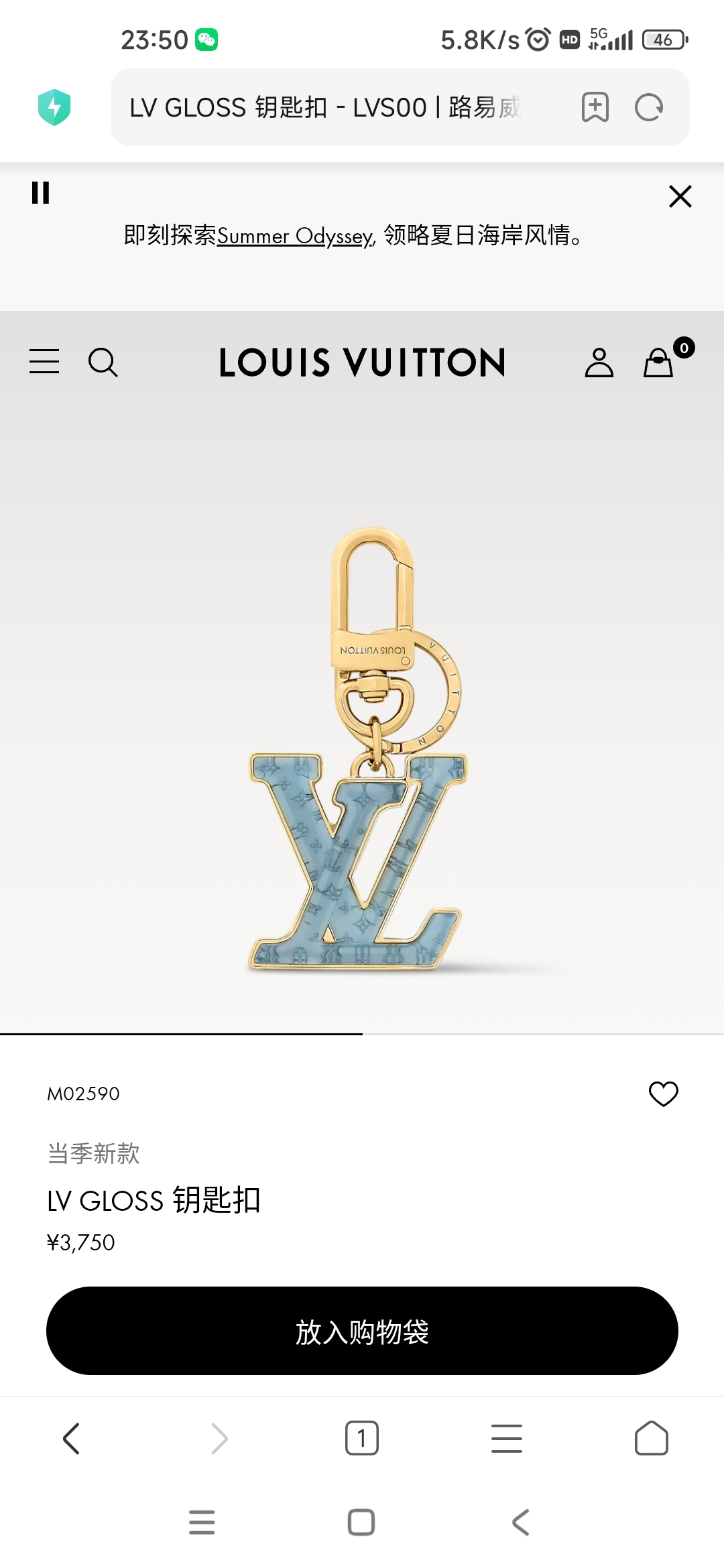Open the Louis Vuitton hamburger menu
724x1568 pixels.
(x=44, y=361)
